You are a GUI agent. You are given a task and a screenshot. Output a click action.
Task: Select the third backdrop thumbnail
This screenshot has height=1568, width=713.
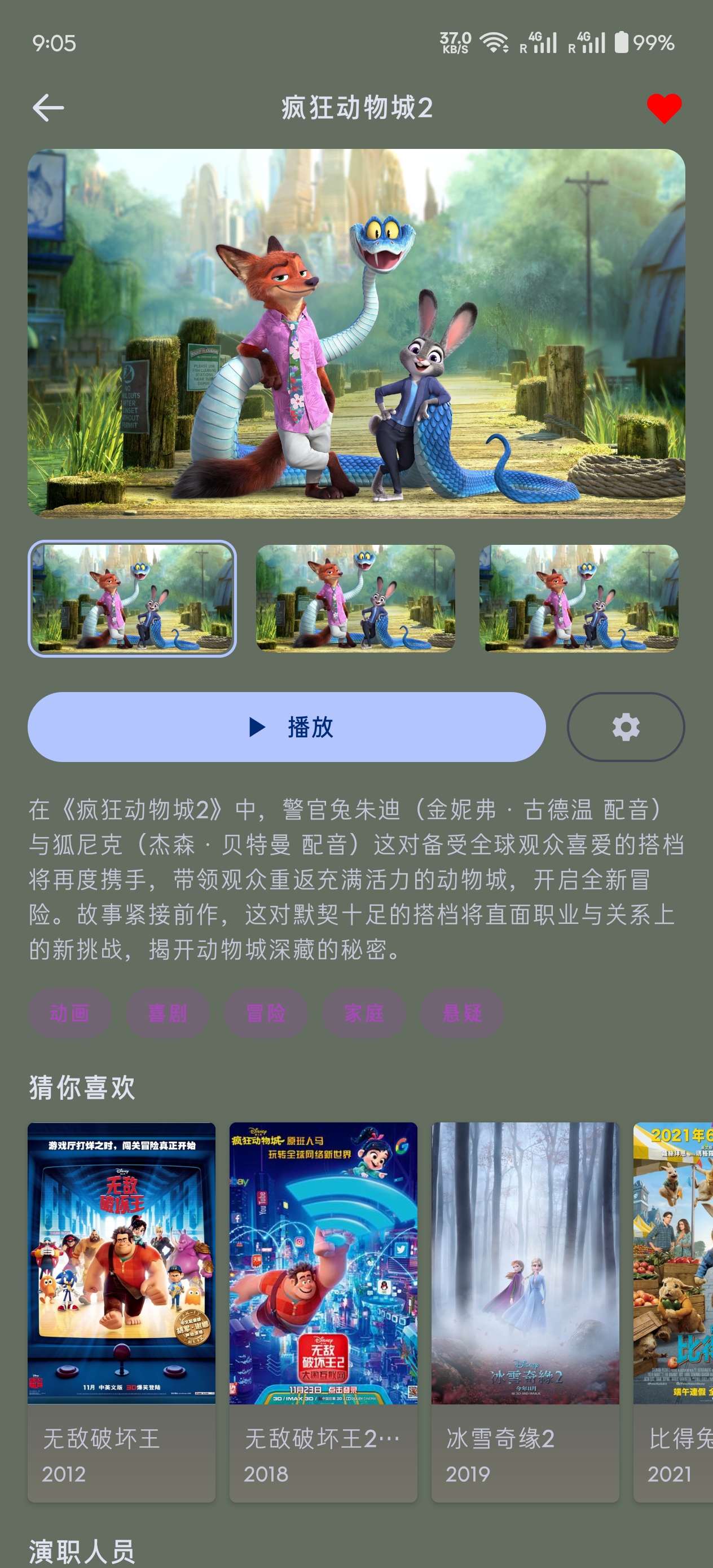coord(578,598)
